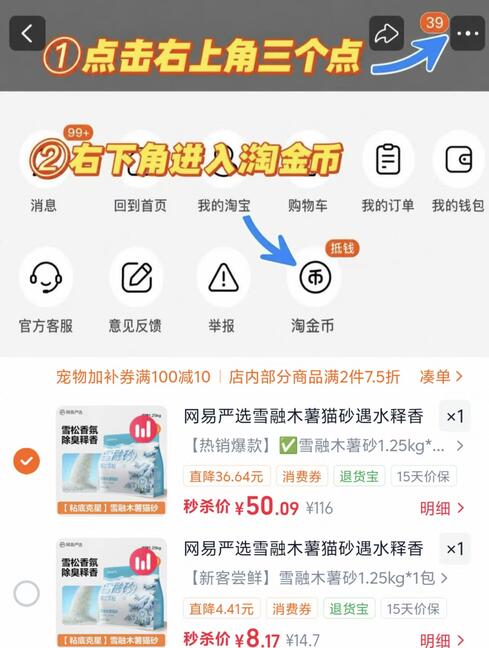Change the 新客尝鲜 spec option
Screen dimensions: 489x648
pyautogui.click(x=316, y=578)
